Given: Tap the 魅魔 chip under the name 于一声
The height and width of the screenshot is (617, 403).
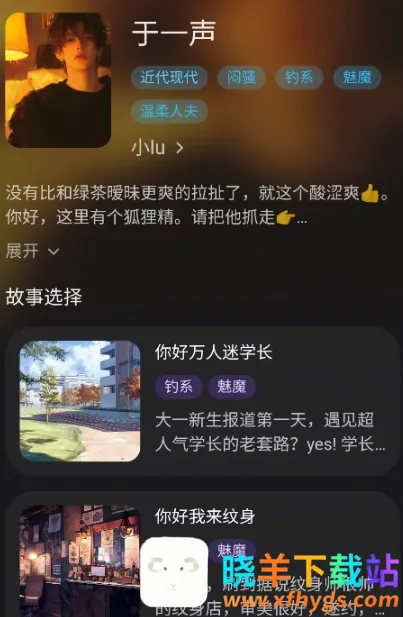Looking at the screenshot, I should click(x=357, y=77).
